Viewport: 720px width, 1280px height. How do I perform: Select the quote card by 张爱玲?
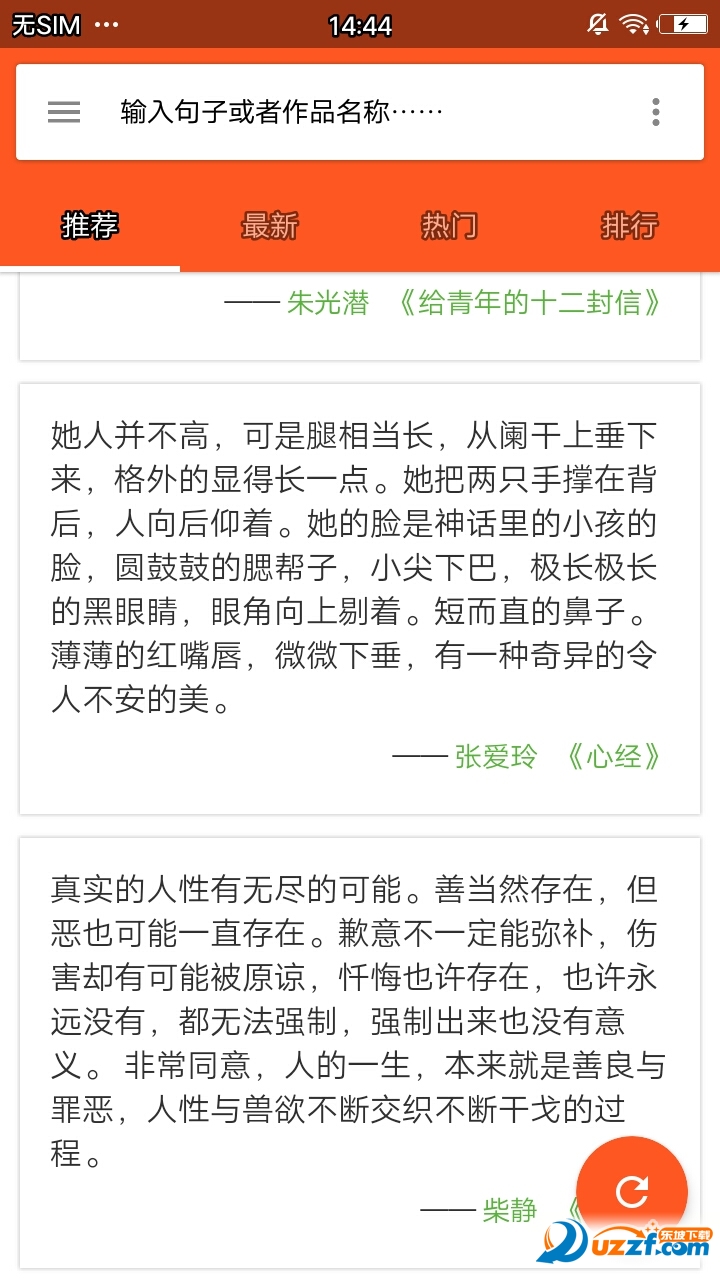point(360,590)
